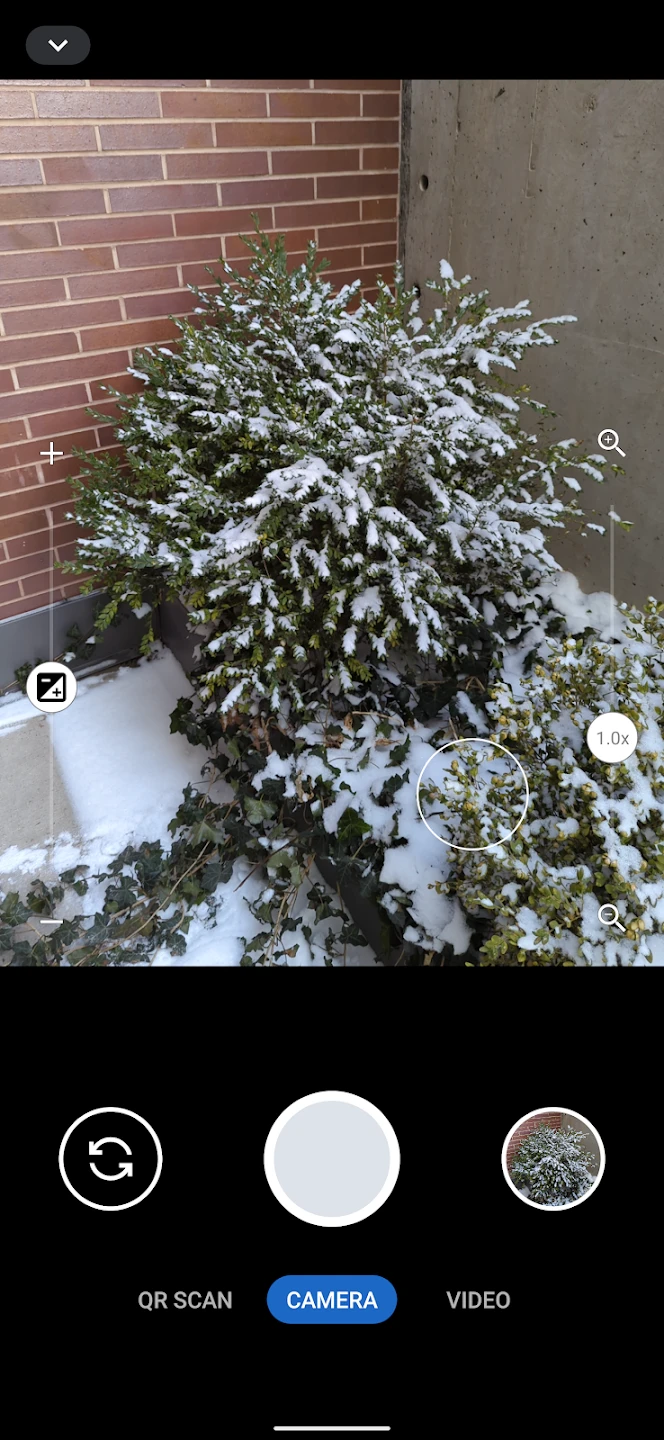Screen dimensions: 664x1440
Task: Switch to QR SCAN mode
Action: point(185,1300)
